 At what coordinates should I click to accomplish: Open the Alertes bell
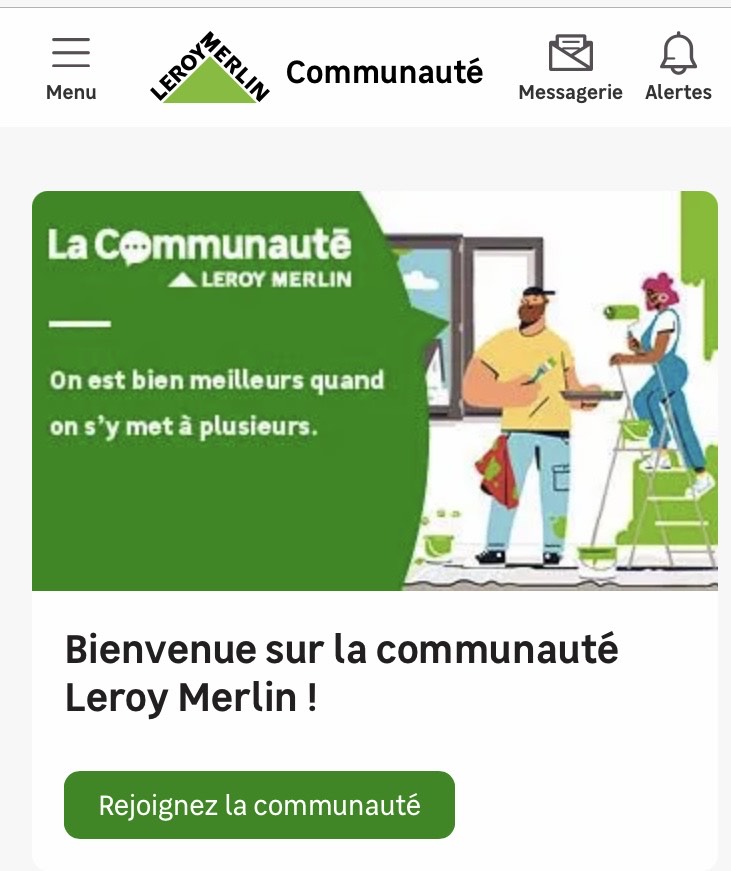pos(678,67)
